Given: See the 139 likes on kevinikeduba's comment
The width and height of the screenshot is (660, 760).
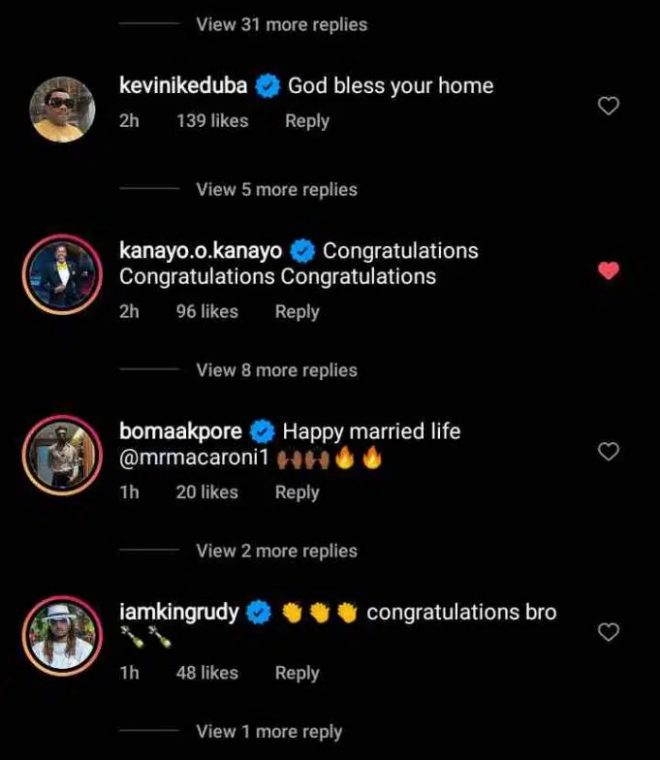Looking at the screenshot, I should tap(212, 121).
